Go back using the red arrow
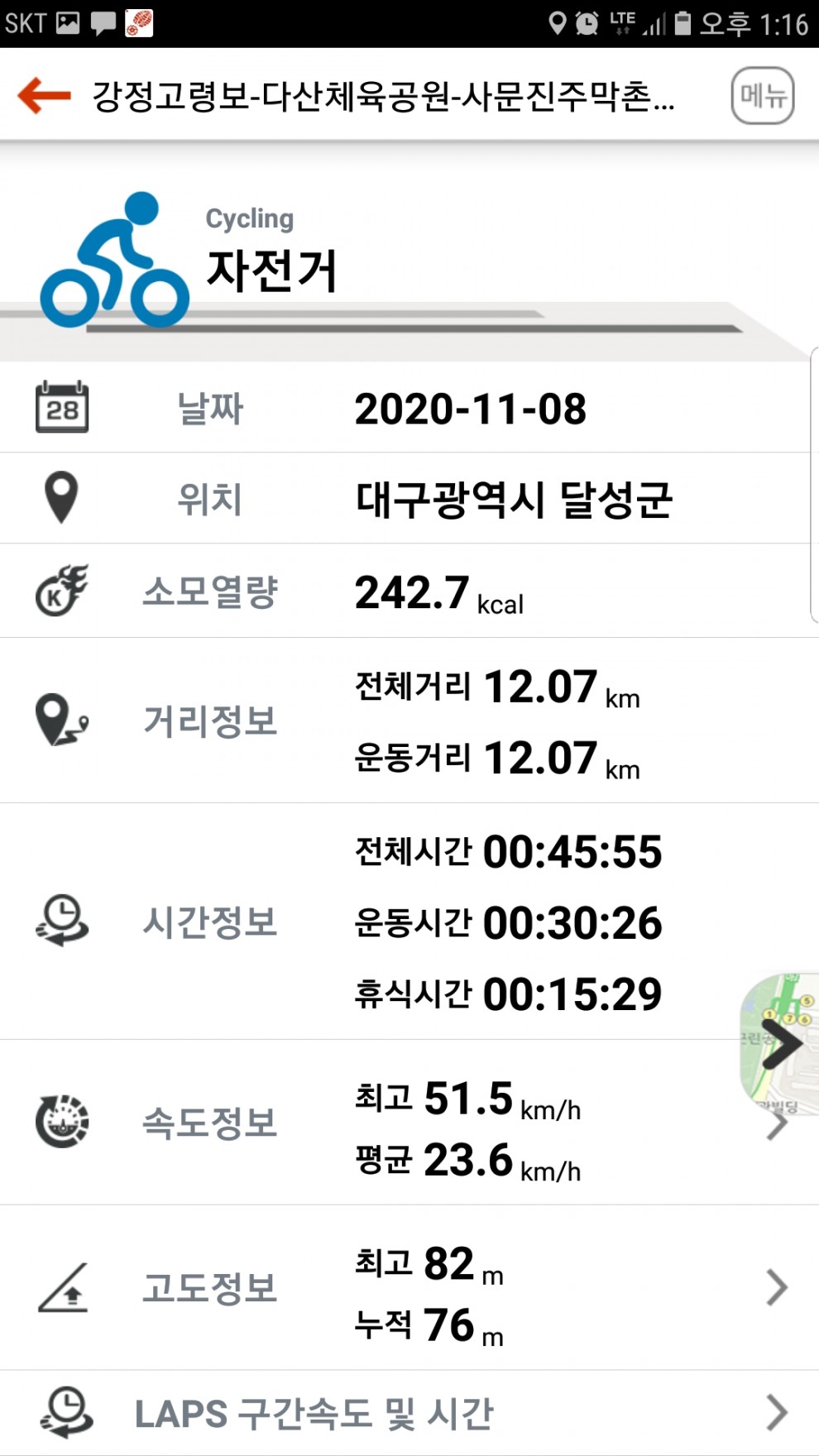819x1456 pixels. point(45,96)
